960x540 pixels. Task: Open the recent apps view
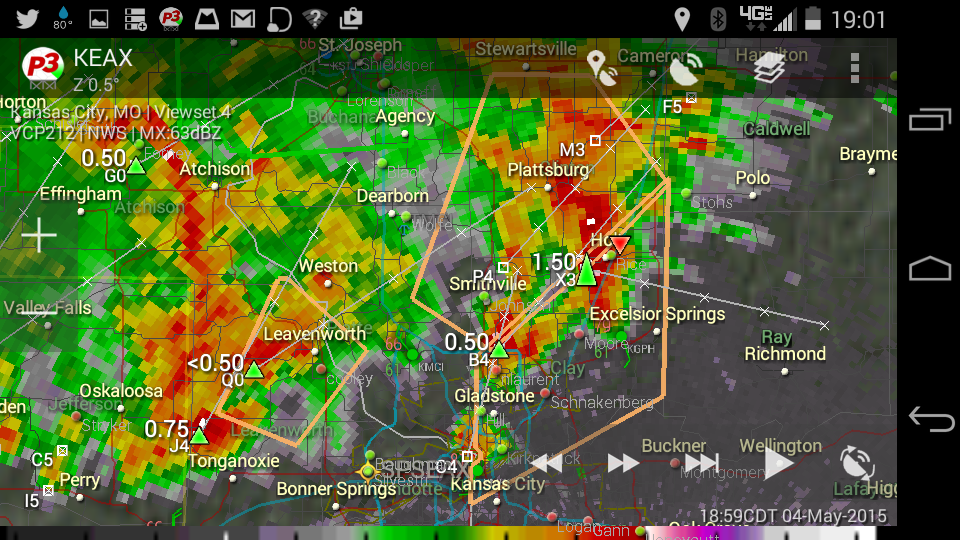pyautogui.click(x=930, y=120)
